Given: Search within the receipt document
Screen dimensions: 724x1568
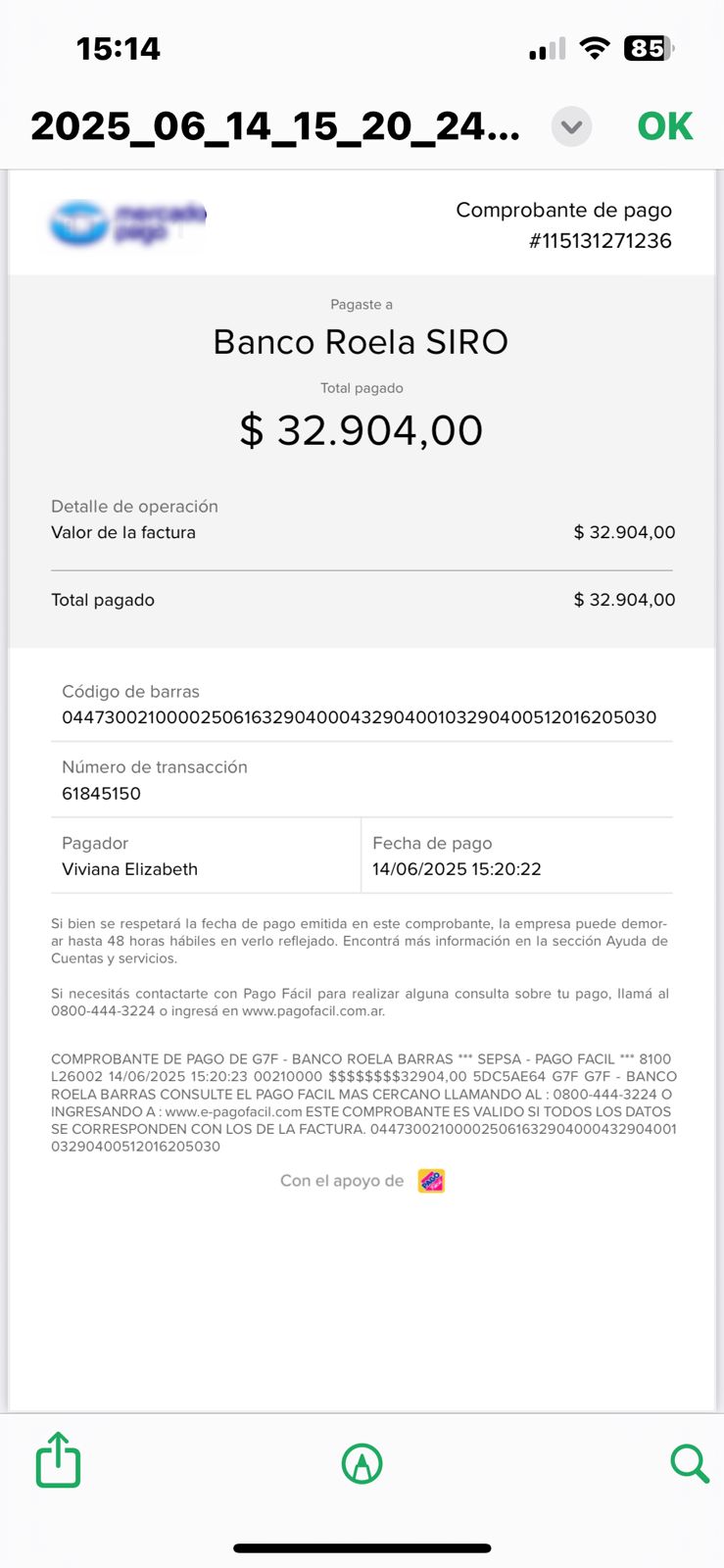Looking at the screenshot, I should click(689, 1464).
